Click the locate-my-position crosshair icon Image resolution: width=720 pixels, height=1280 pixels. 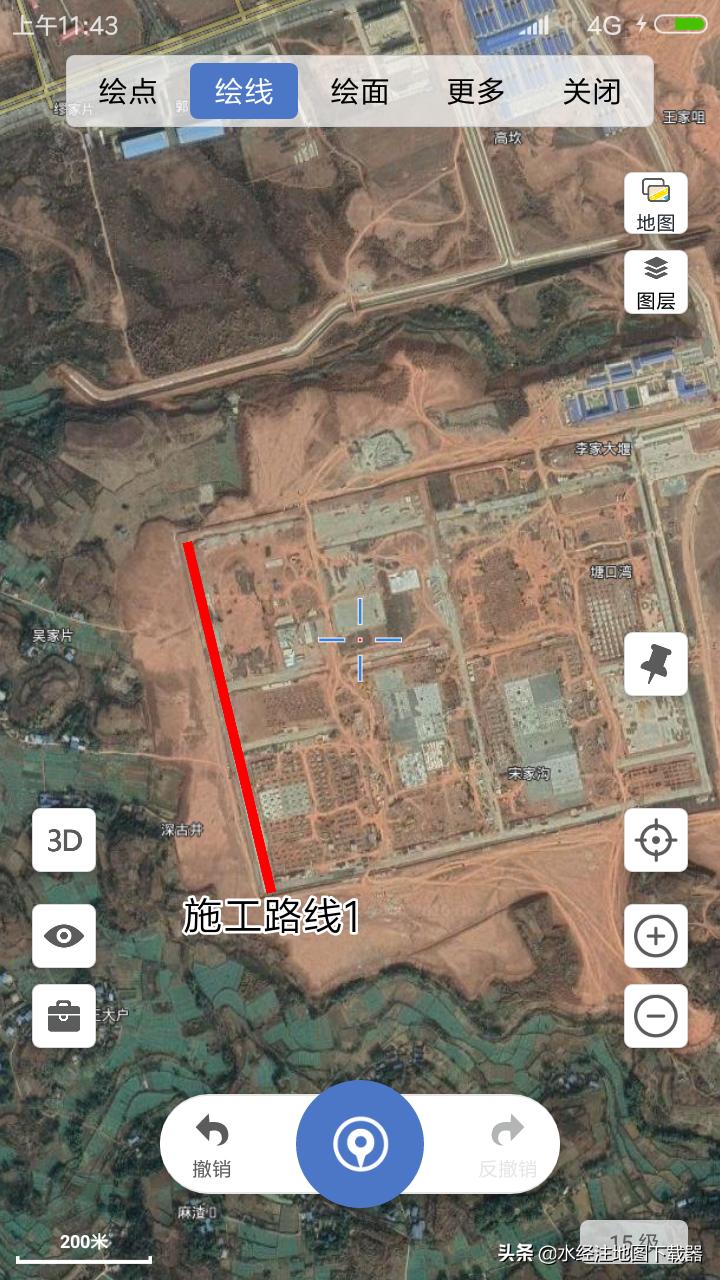(x=655, y=840)
